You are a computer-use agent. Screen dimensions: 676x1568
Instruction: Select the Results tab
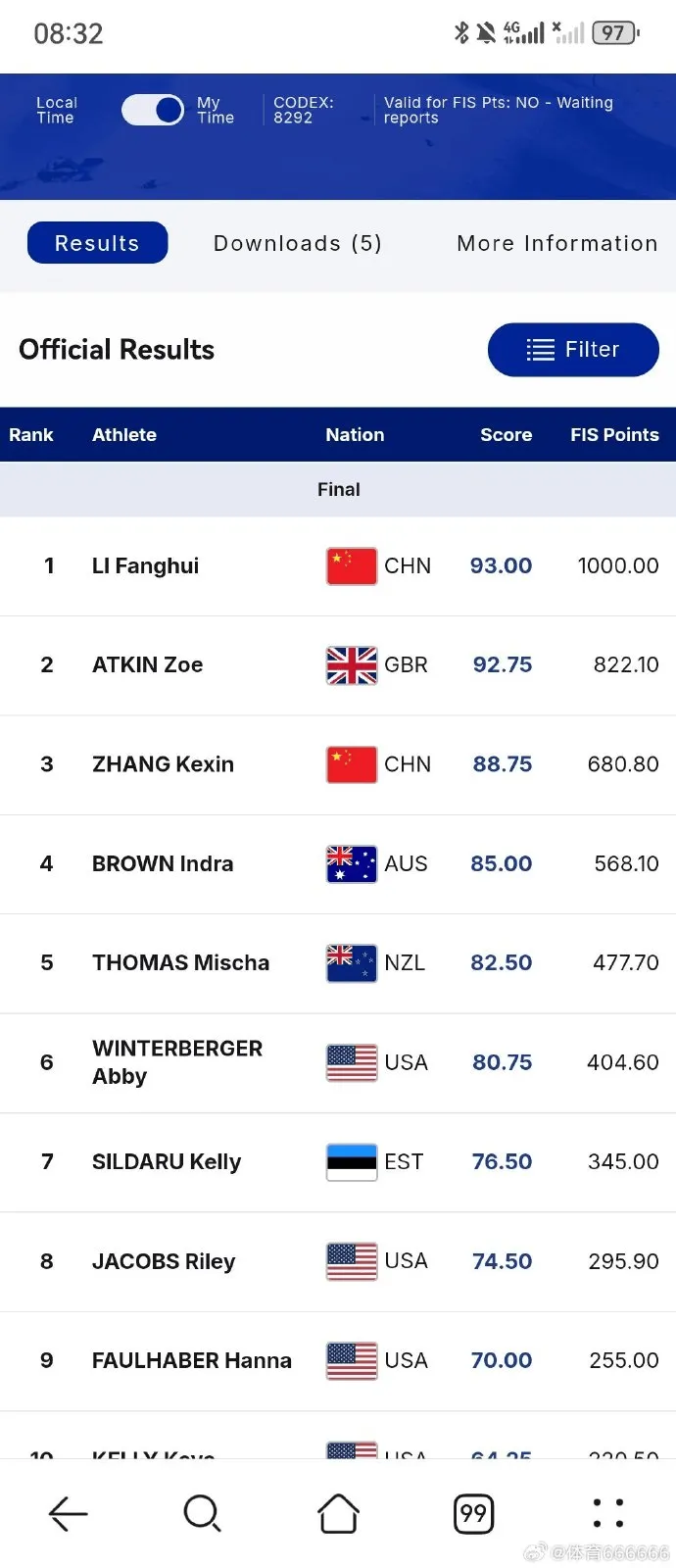pyautogui.click(x=97, y=243)
